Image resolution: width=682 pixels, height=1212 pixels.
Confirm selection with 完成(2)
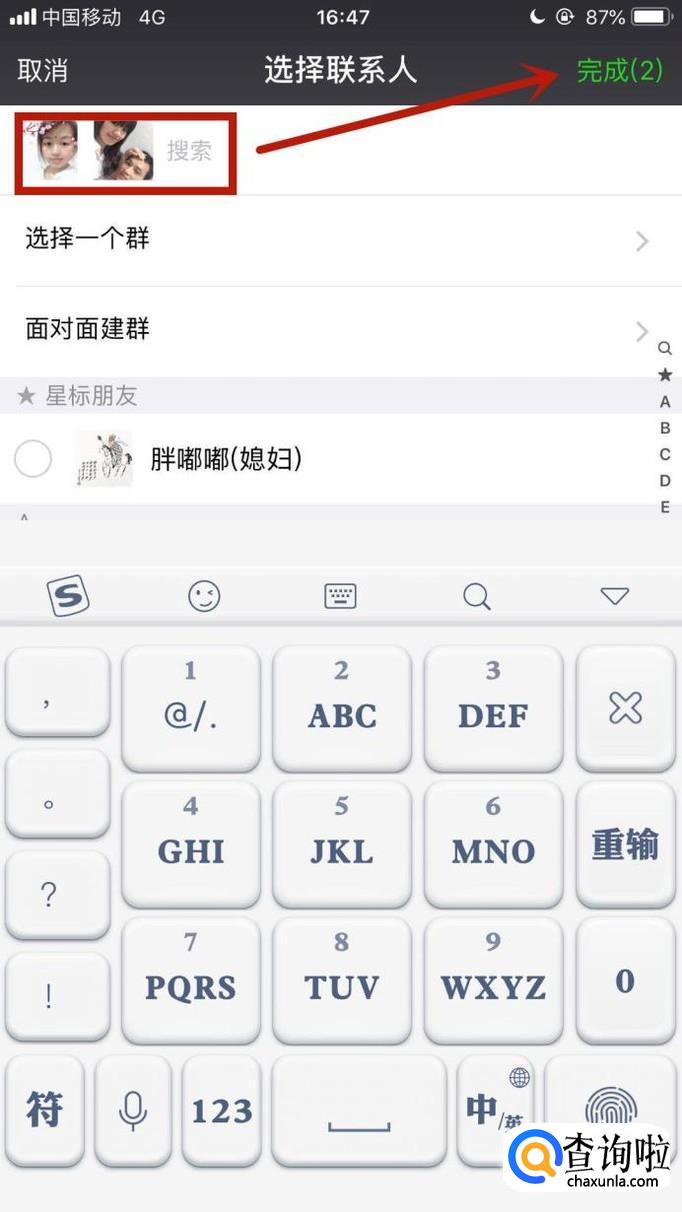[x=619, y=71]
